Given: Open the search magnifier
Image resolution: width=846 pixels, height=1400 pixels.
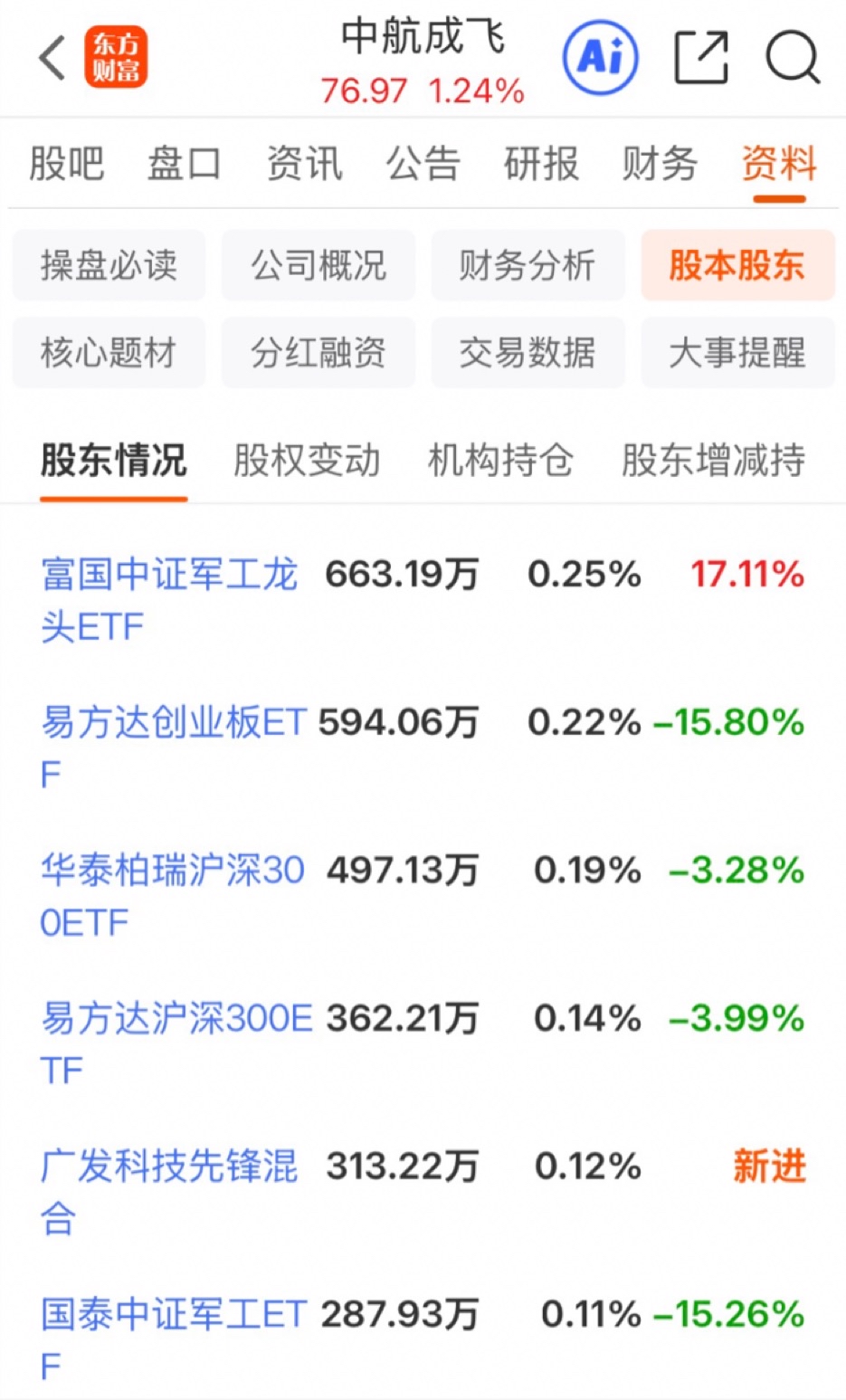Looking at the screenshot, I should pos(793,59).
